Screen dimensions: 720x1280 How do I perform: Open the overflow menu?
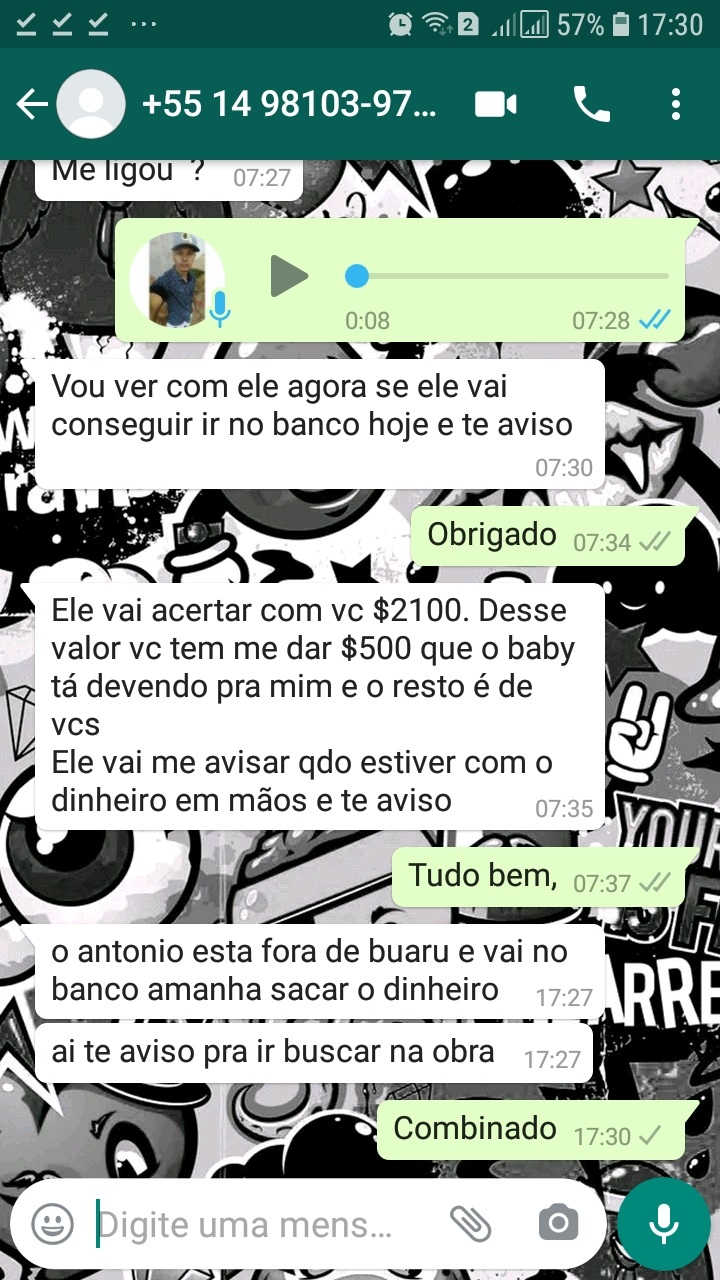(x=676, y=105)
